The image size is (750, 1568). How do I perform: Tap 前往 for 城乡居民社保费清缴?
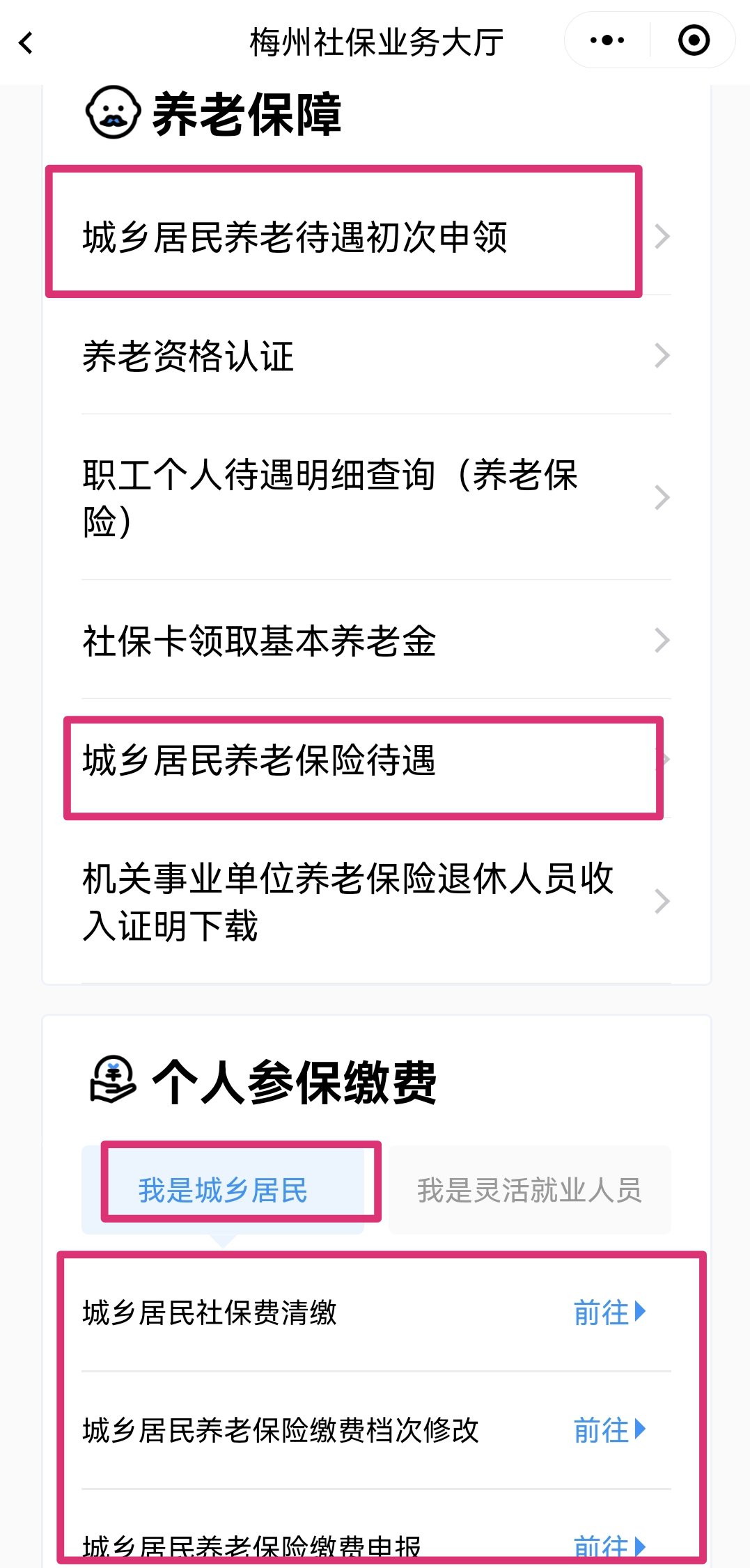[x=609, y=1312]
